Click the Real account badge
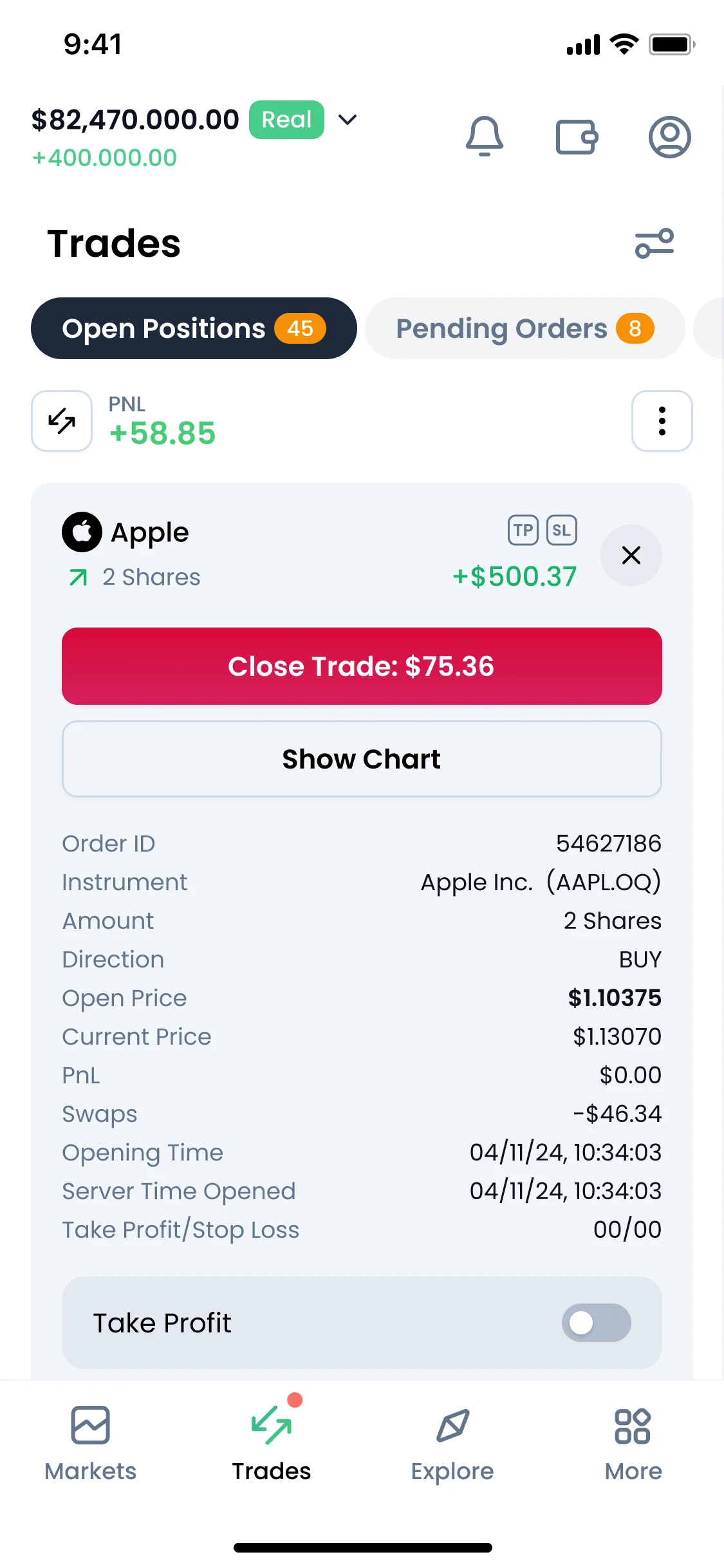Screen dimensions: 724x1568 tap(286, 120)
